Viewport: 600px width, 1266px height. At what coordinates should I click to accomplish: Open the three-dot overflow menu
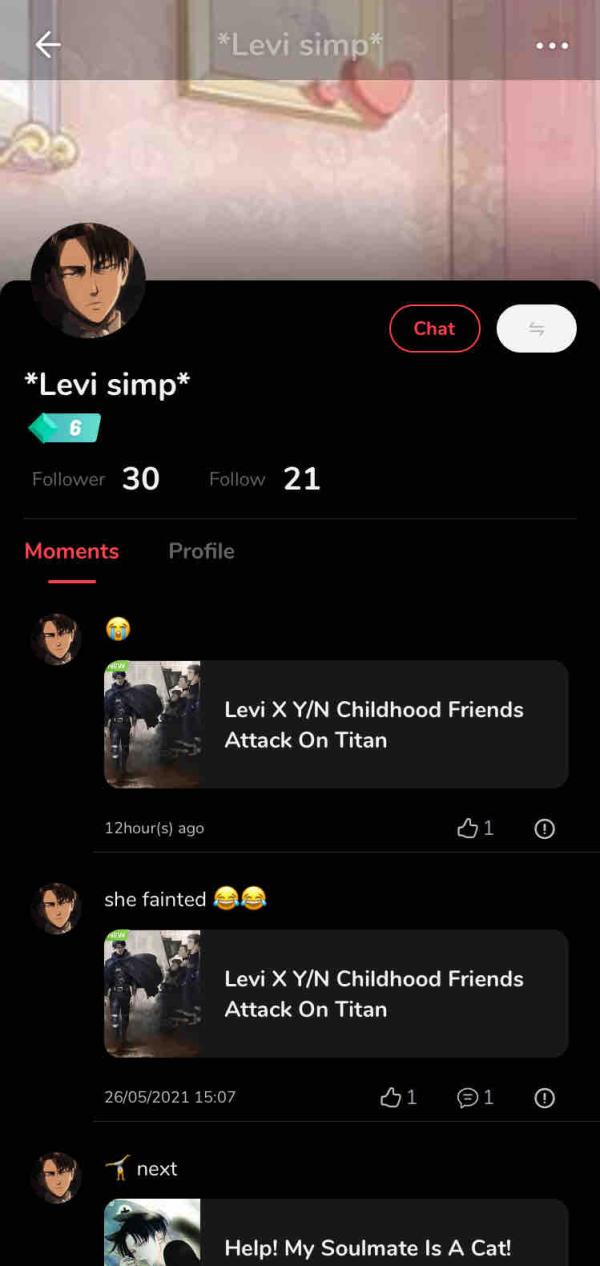pos(552,45)
